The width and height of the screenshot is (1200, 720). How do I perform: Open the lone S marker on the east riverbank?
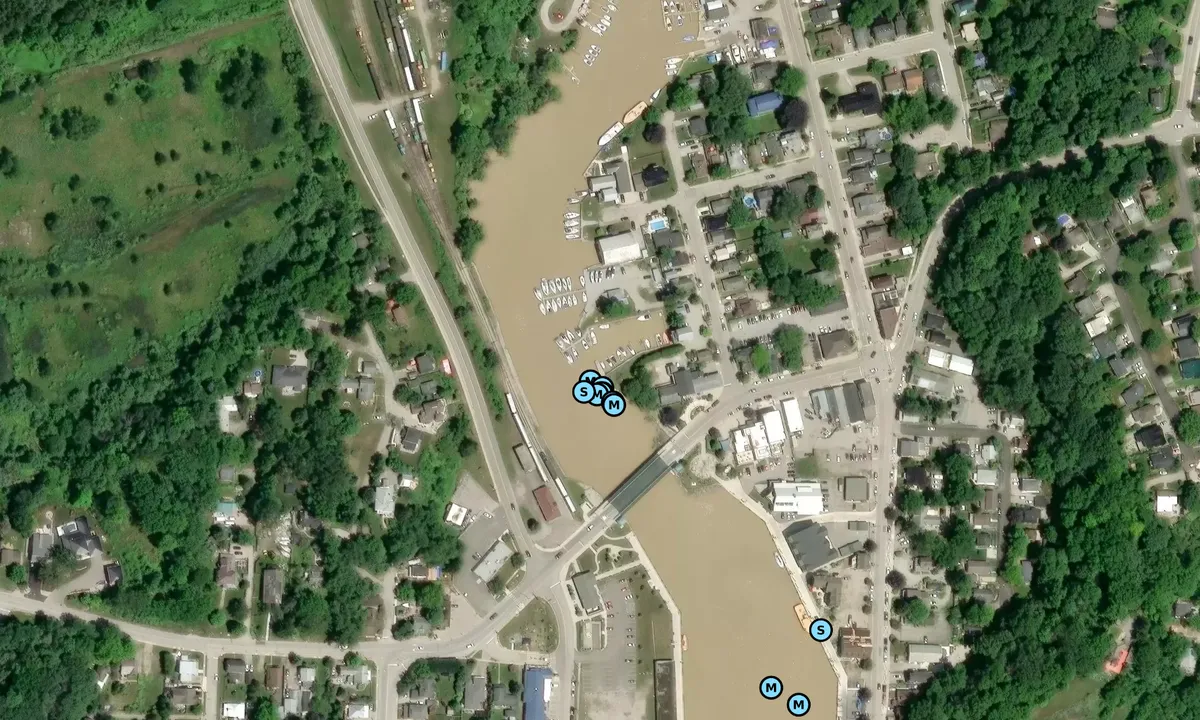tap(820, 629)
